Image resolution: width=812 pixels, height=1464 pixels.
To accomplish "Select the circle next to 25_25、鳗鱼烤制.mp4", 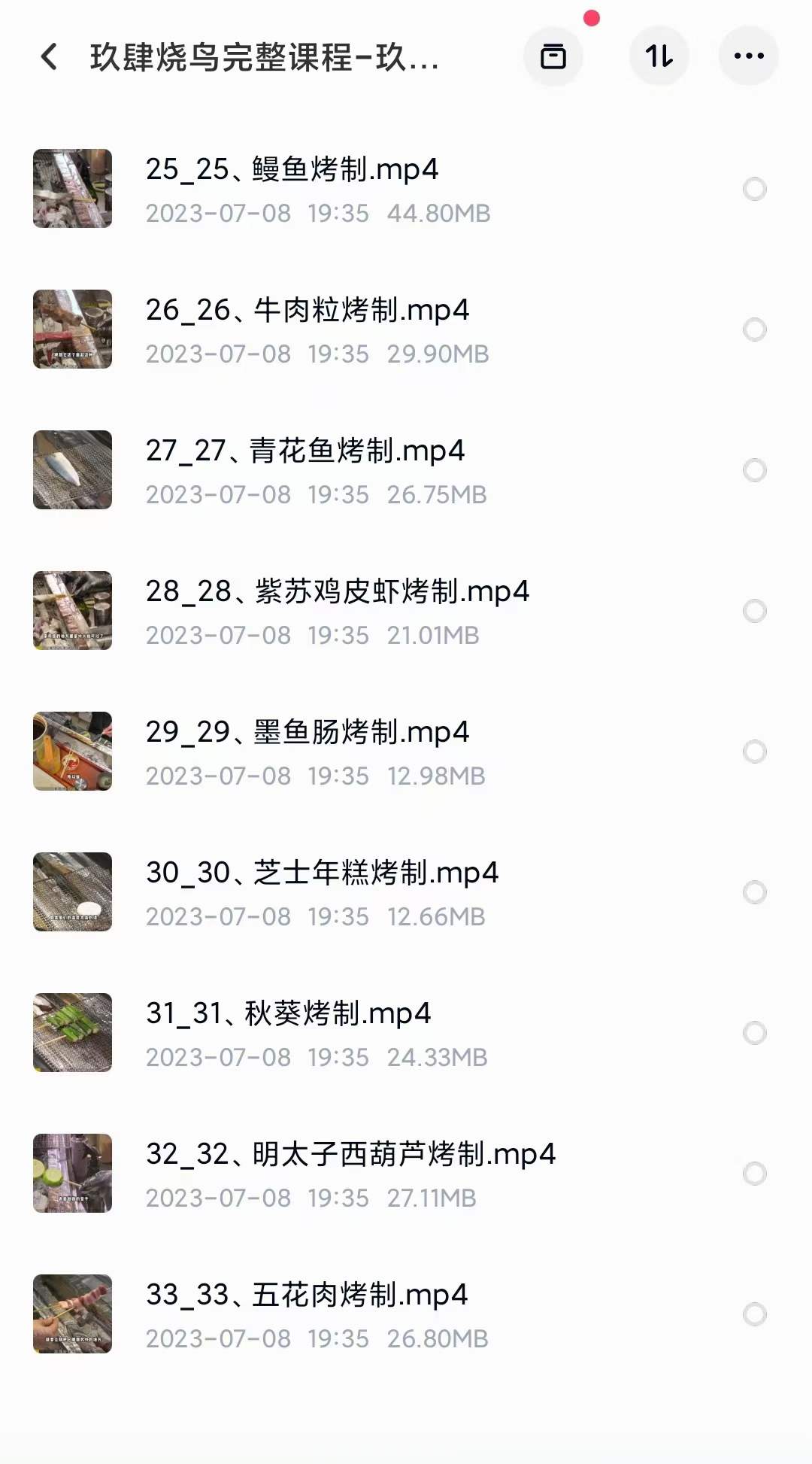I will pyautogui.click(x=756, y=188).
